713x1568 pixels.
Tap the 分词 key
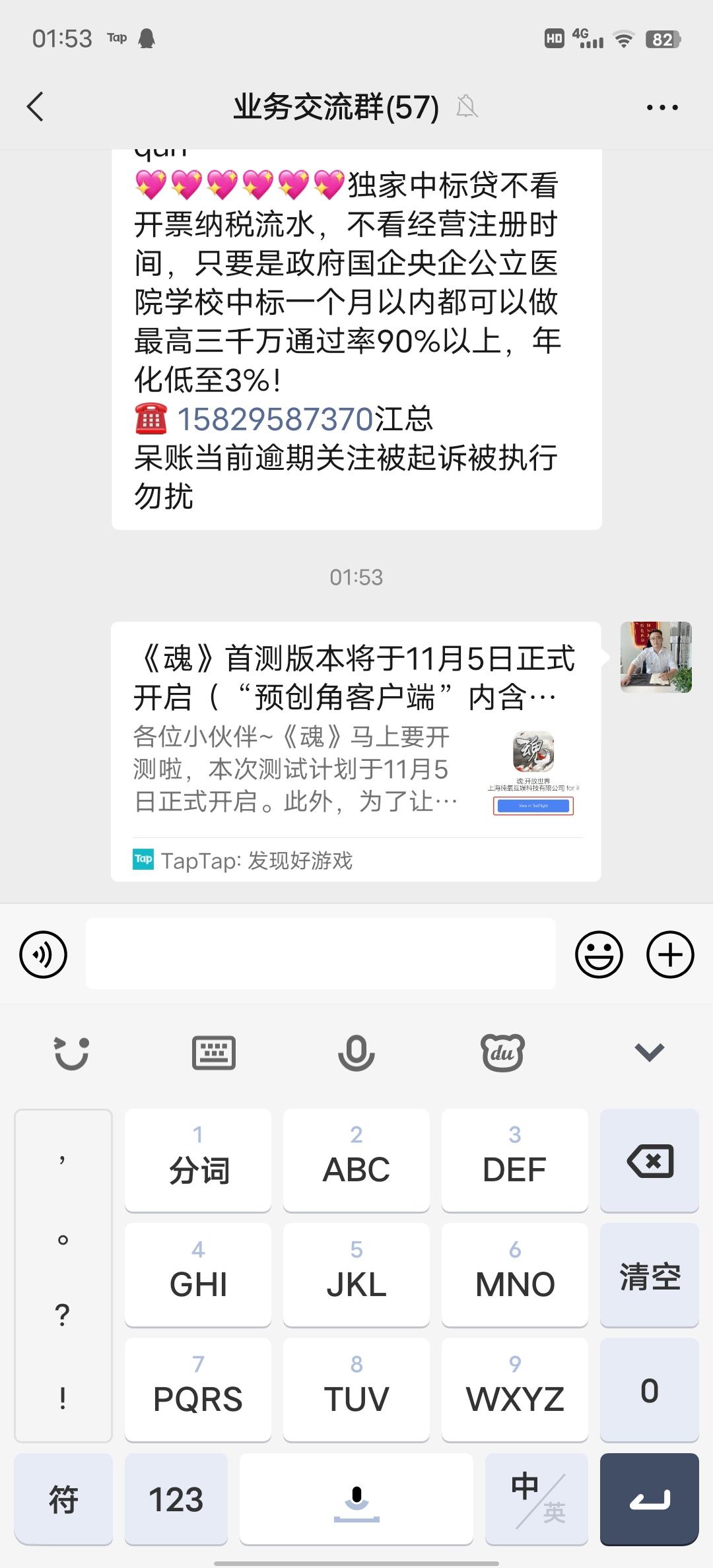point(198,1160)
